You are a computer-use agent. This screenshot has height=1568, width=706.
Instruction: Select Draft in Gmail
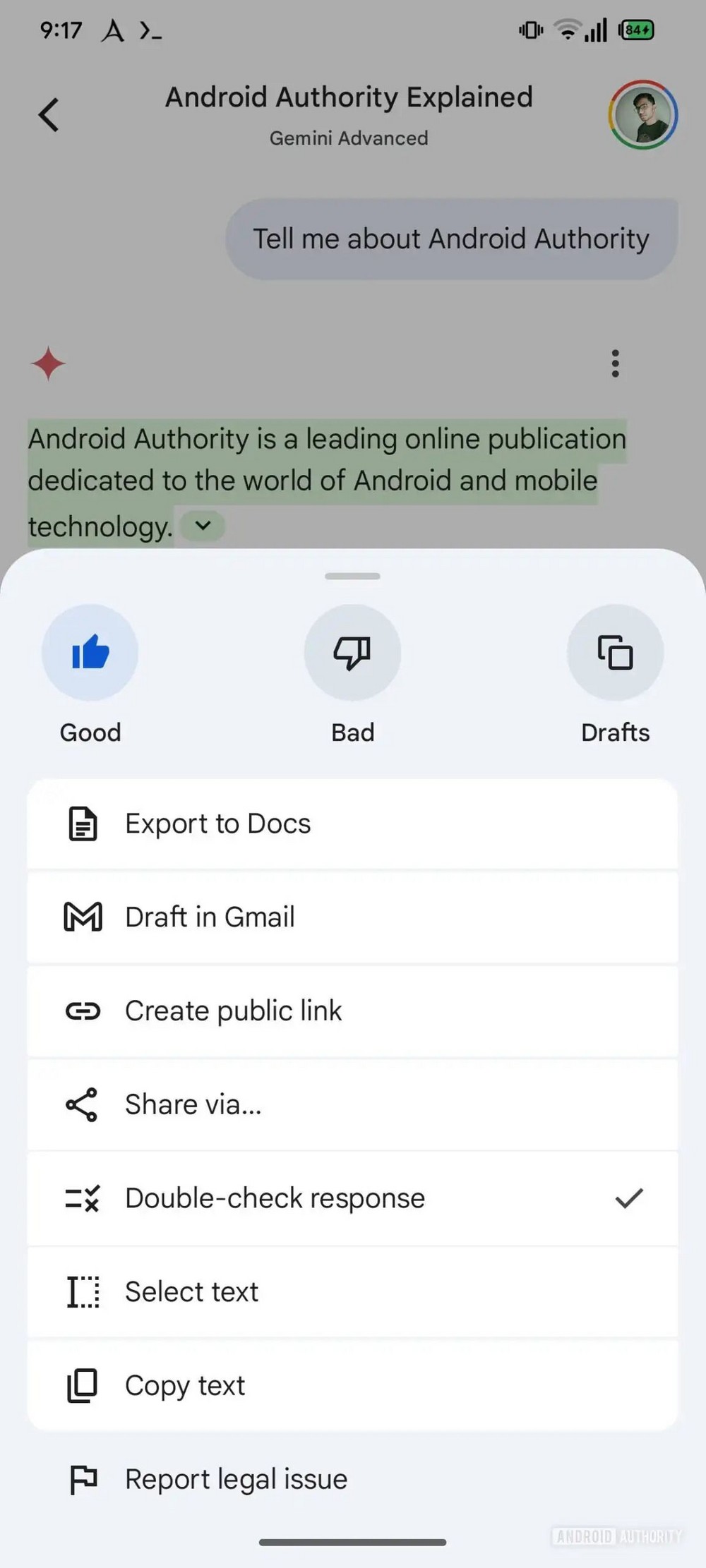(x=352, y=917)
